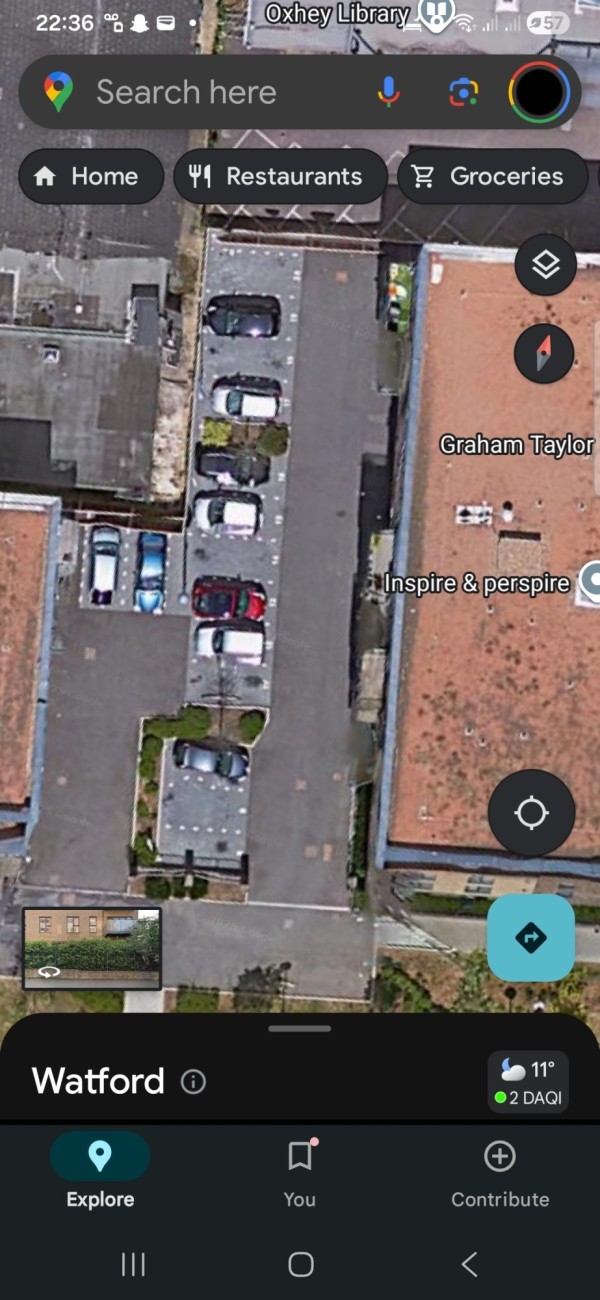Viewport: 600px width, 1300px height.
Task: Open the Graham Taylor place label
Action: 517,445
